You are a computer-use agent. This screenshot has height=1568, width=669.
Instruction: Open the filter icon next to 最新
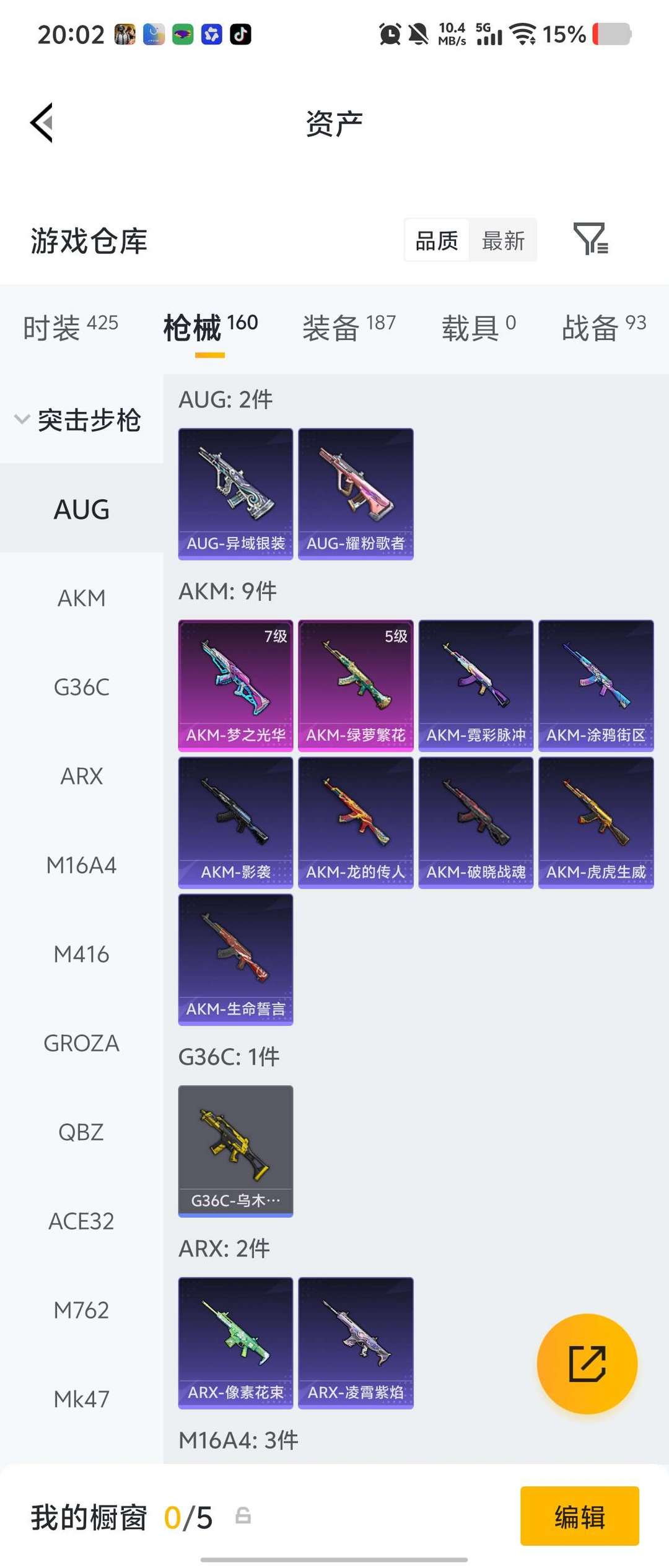pyautogui.click(x=590, y=240)
